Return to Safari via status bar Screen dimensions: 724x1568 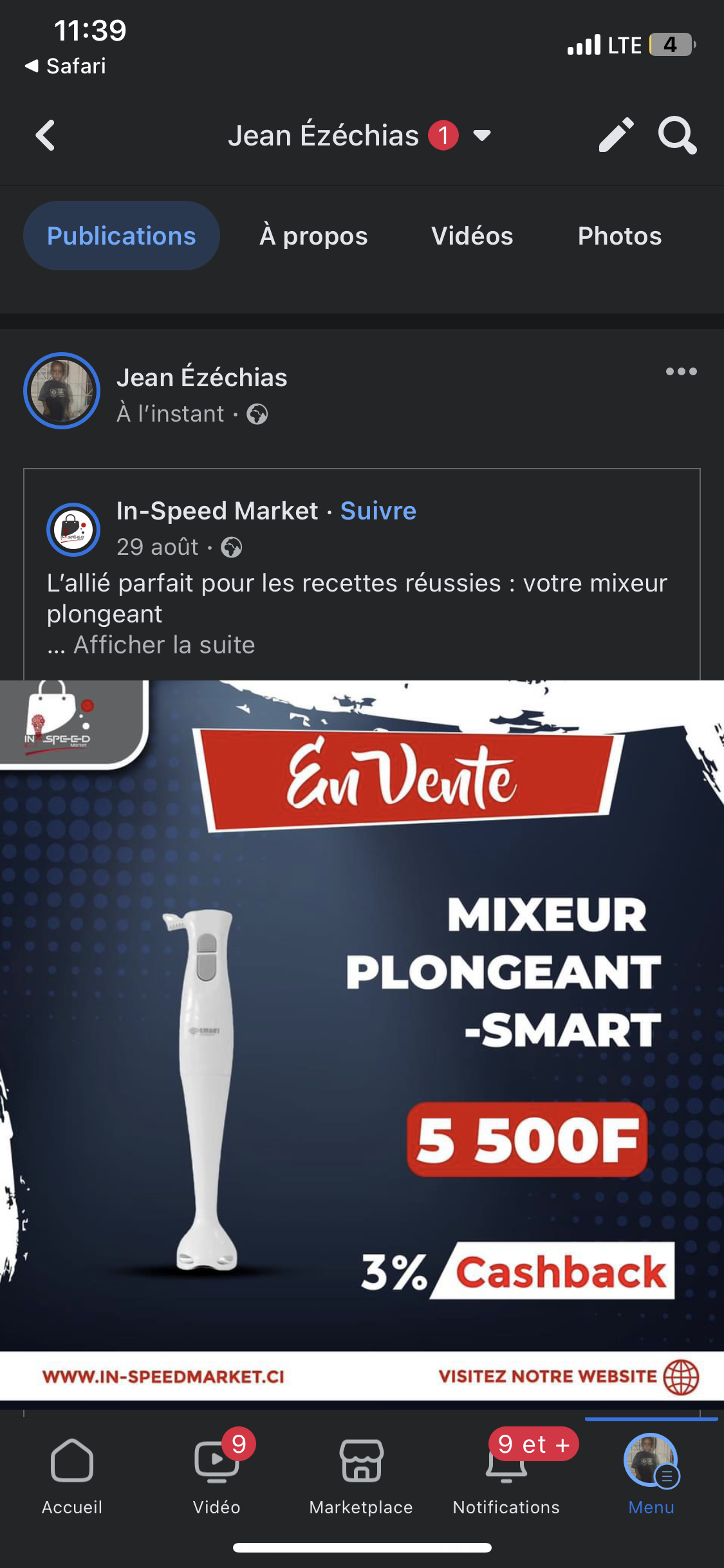(x=66, y=66)
